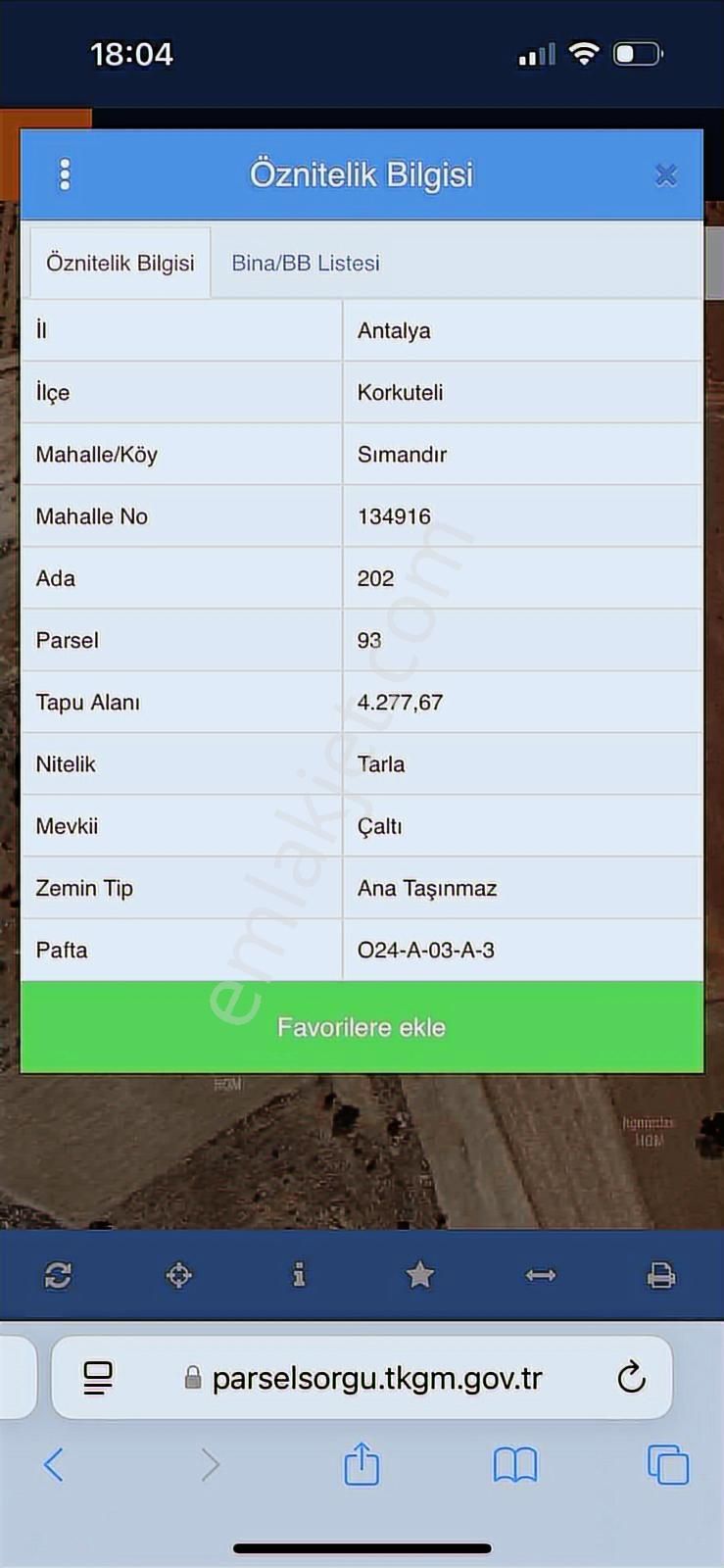Open Safari page settings icon

click(98, 1378)
